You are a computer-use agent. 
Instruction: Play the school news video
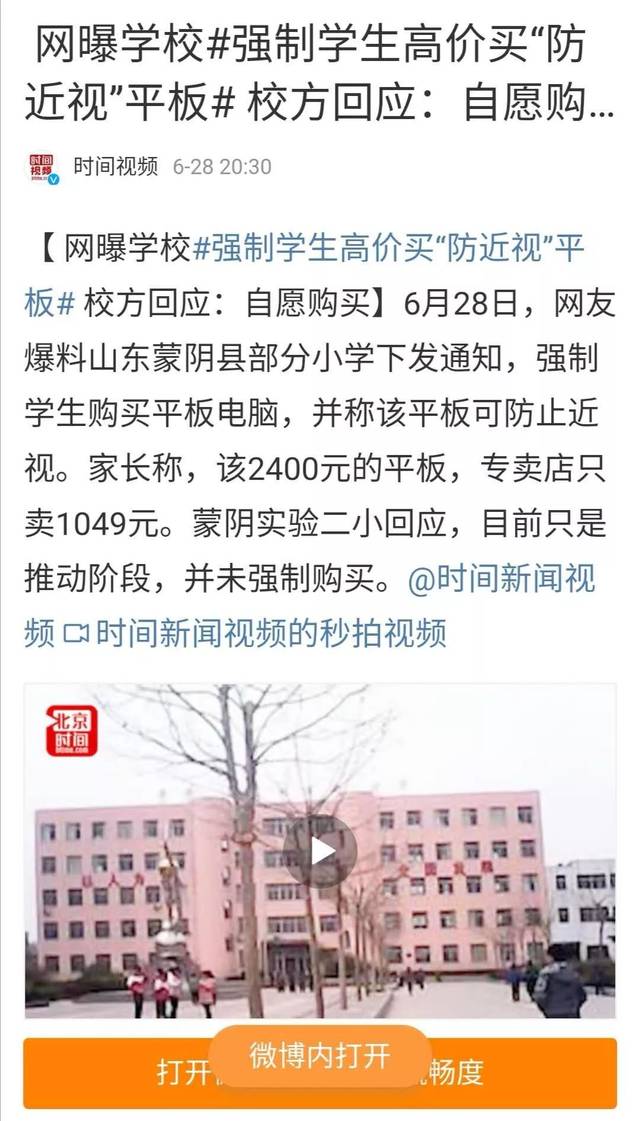320,851
